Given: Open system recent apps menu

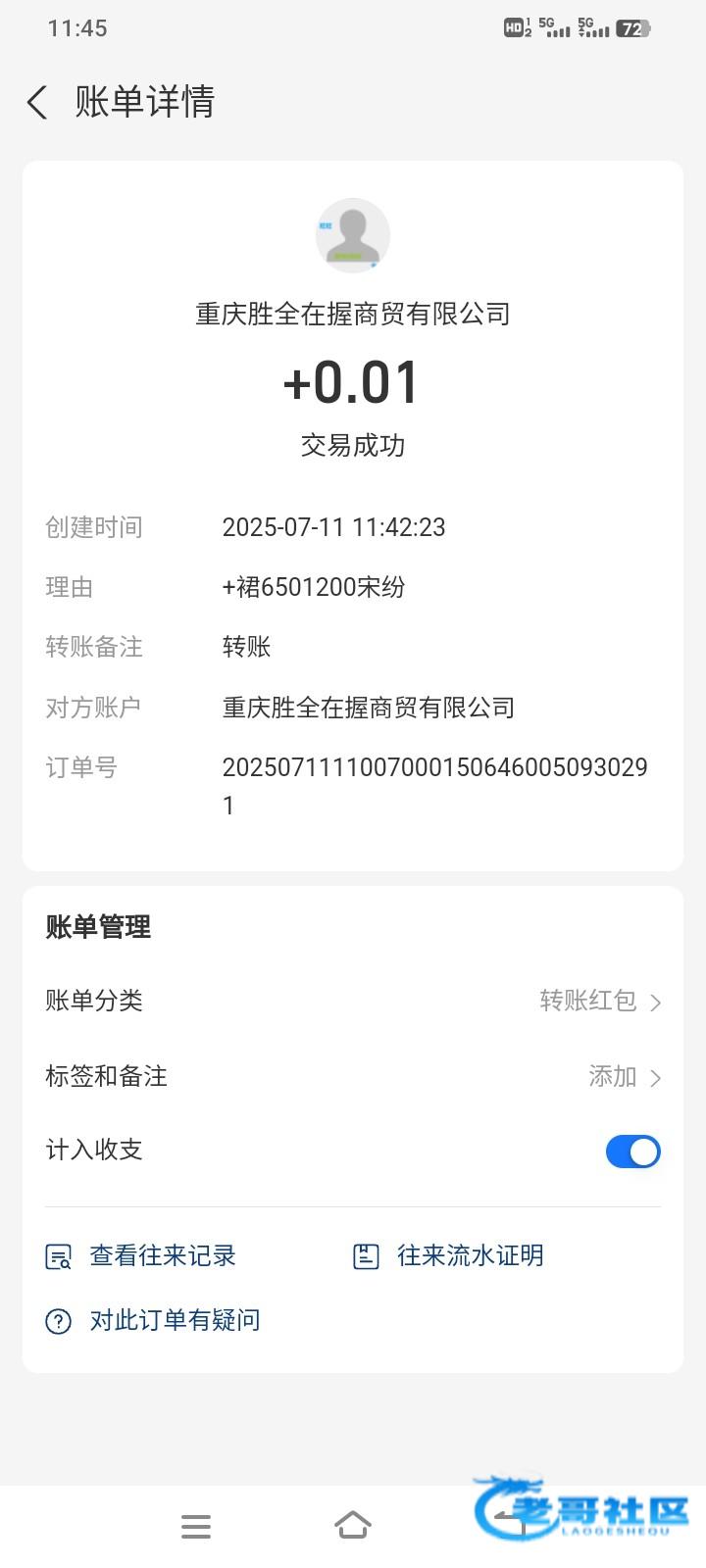Looking at the screenshot, I should [x=196, y=1526].
